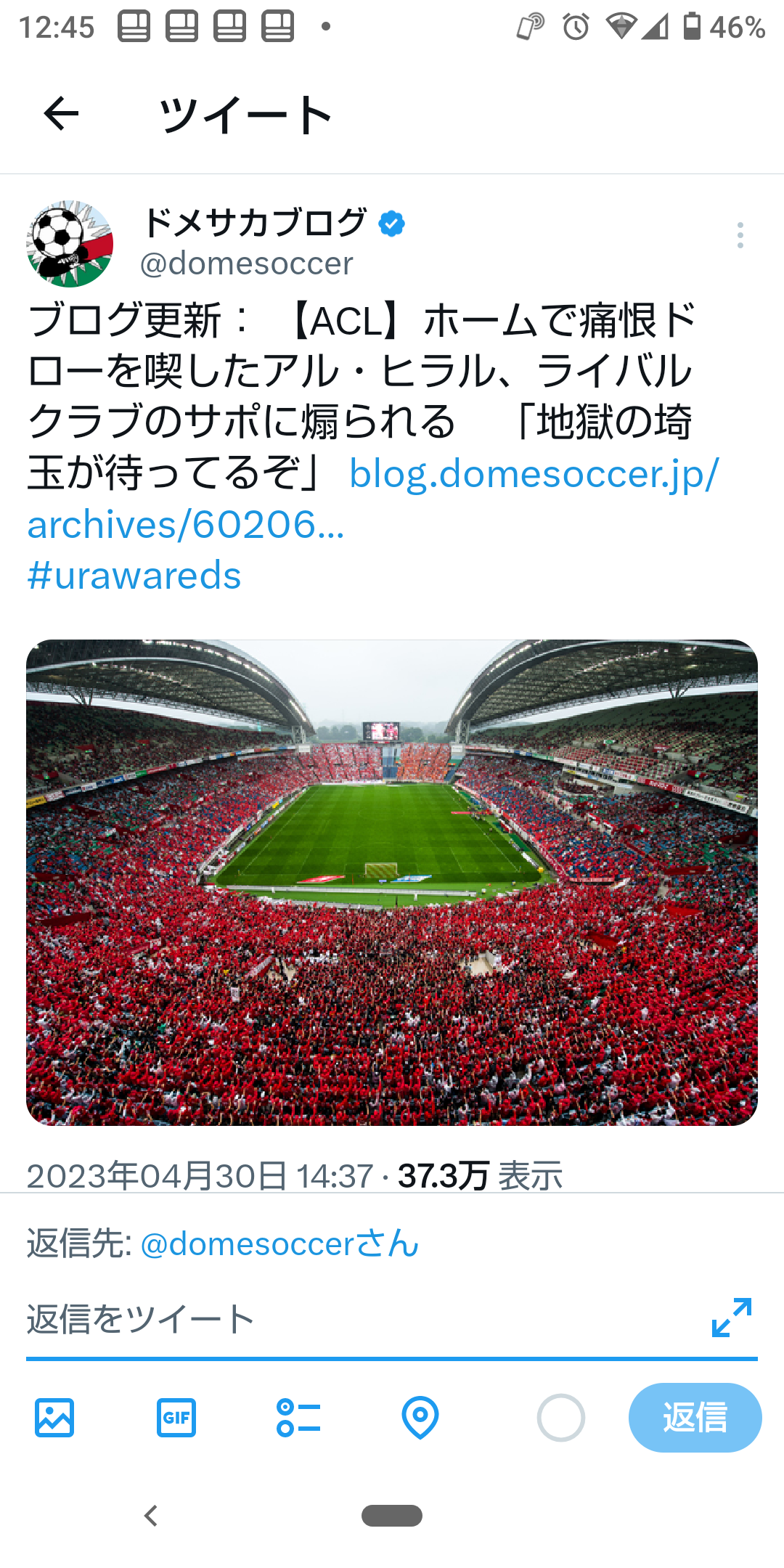This screenshot has width=784, height=1568.
Task: Add a GIF to the reply
Action: click(x=176, y=1418)
